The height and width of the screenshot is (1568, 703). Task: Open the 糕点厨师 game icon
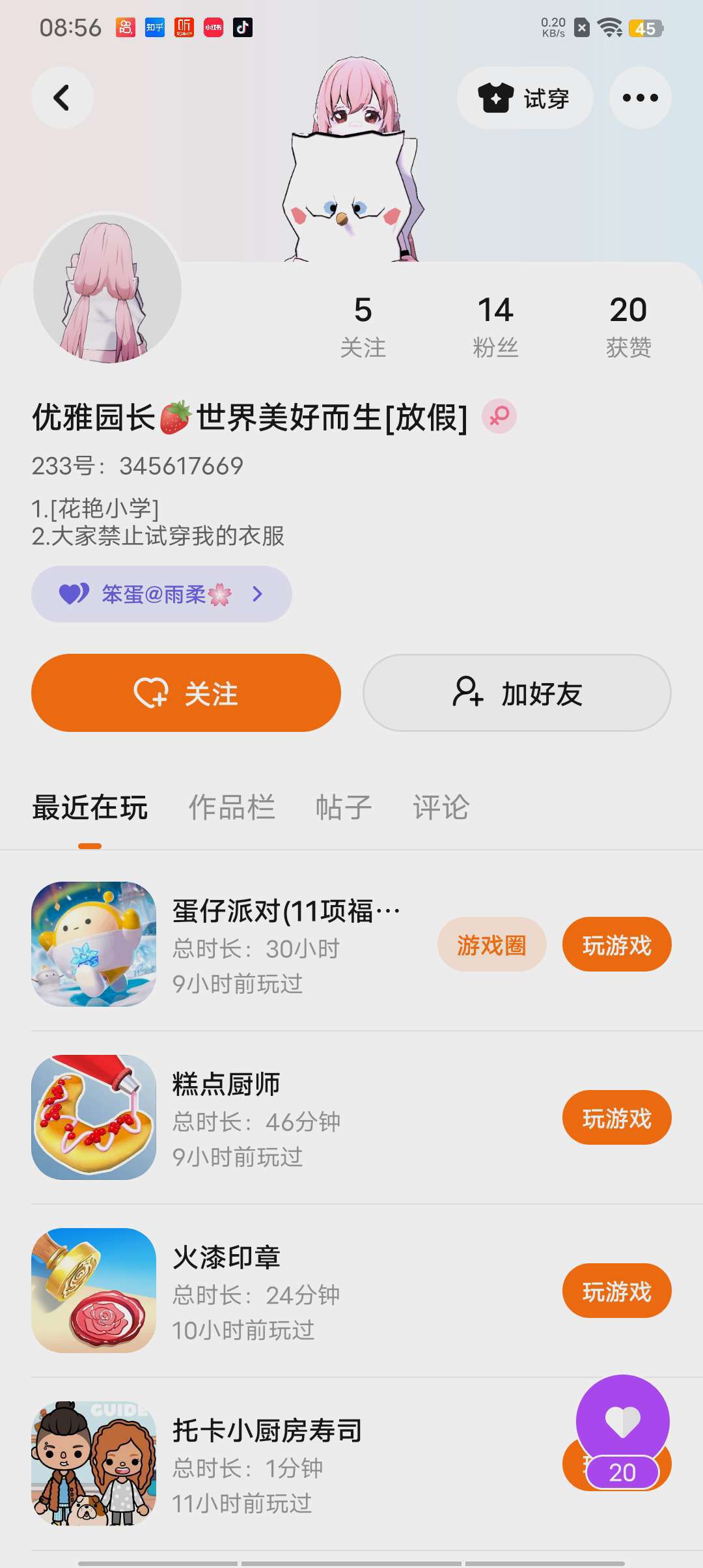coord(94,1117)
